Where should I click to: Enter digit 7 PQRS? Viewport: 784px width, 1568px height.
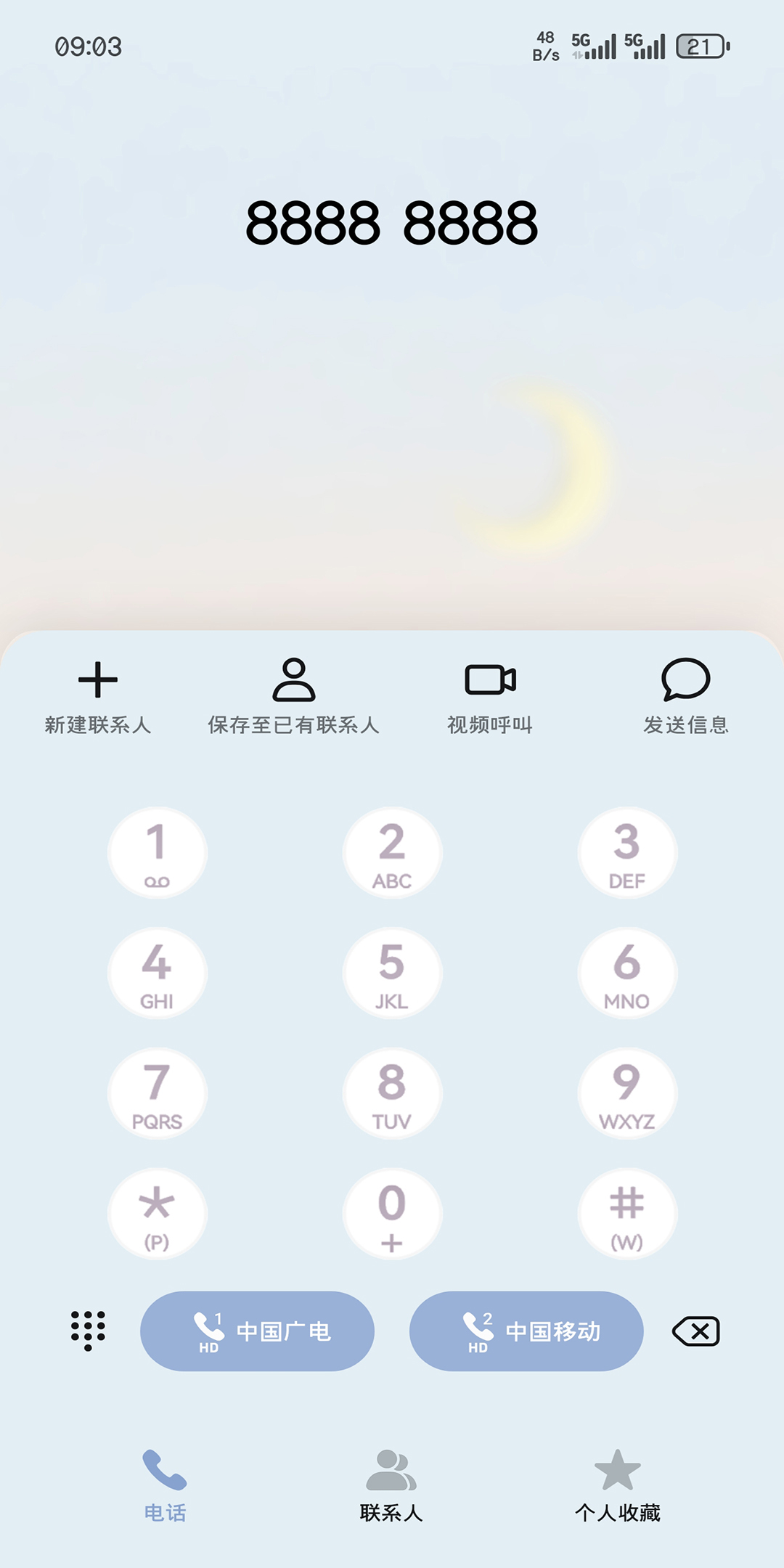157,1094
